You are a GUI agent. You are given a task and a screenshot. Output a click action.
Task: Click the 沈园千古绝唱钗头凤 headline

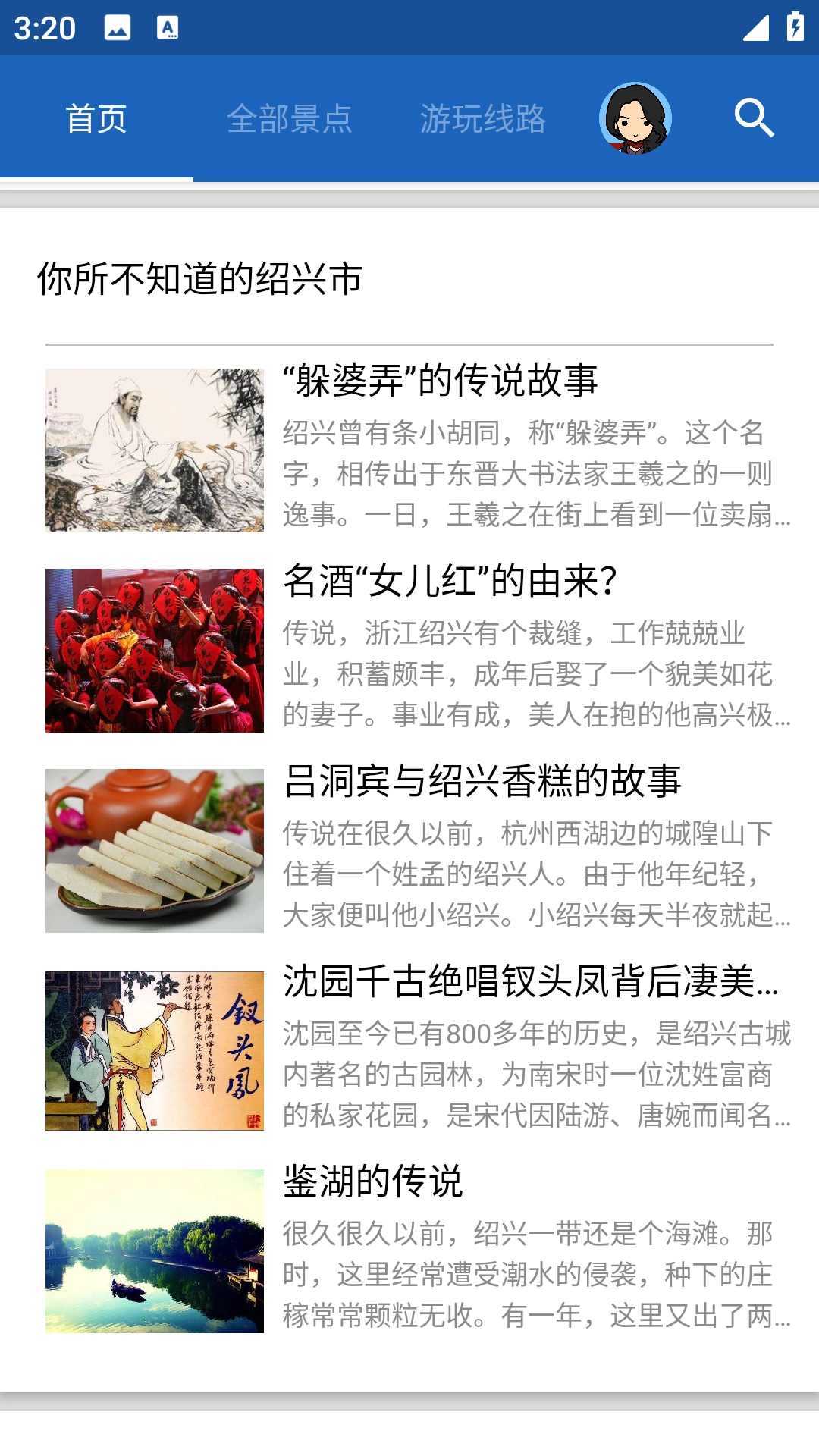(531, 982)
